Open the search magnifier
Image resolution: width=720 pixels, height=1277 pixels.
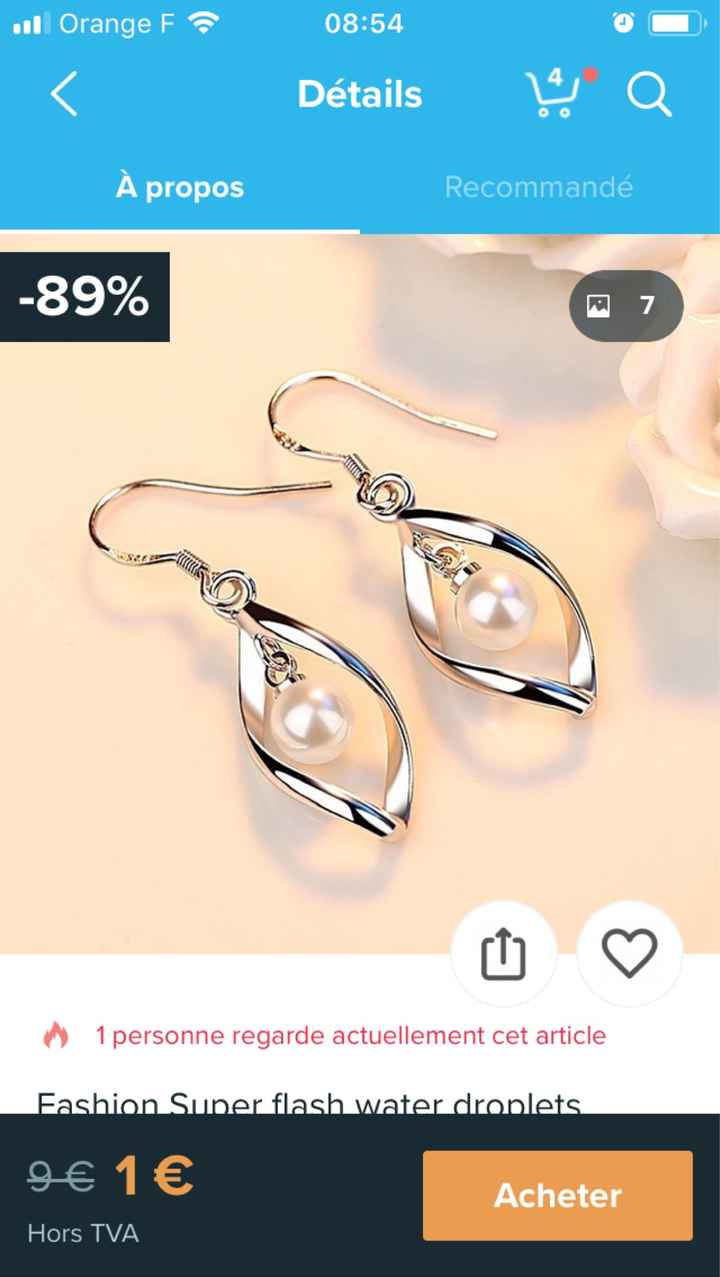pyautogui.click(x=649, y=95)
